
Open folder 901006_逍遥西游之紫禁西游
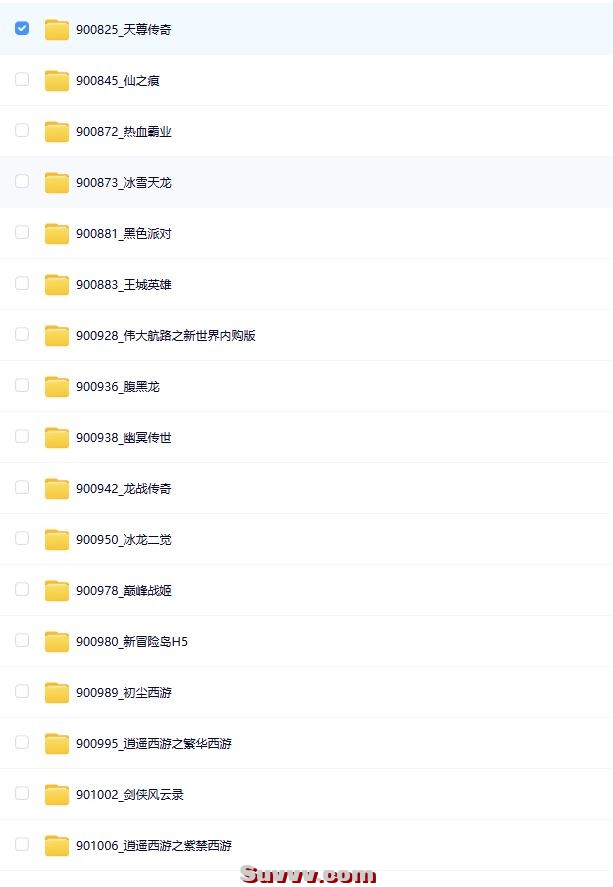[153, 846]
